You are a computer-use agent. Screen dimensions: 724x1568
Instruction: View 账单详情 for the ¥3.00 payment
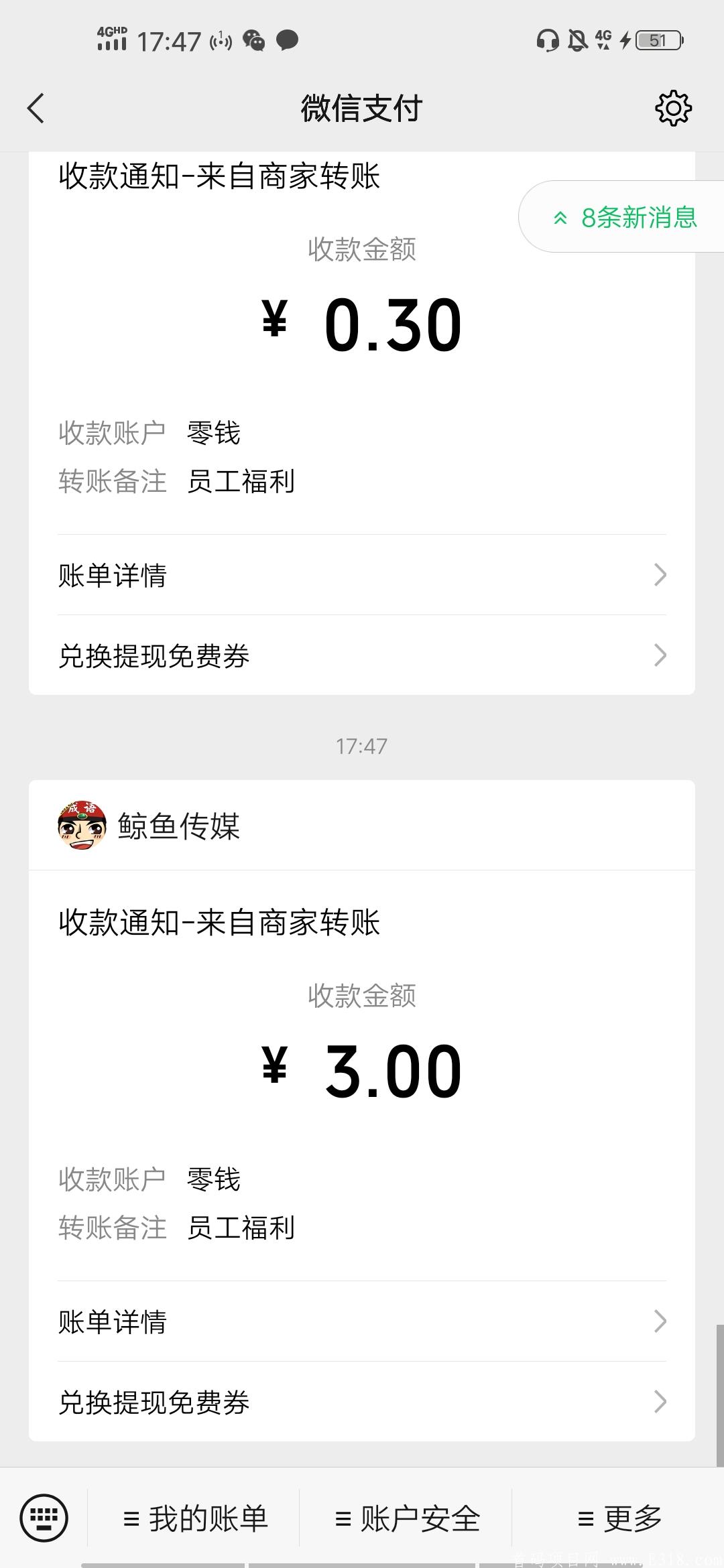362,1321
